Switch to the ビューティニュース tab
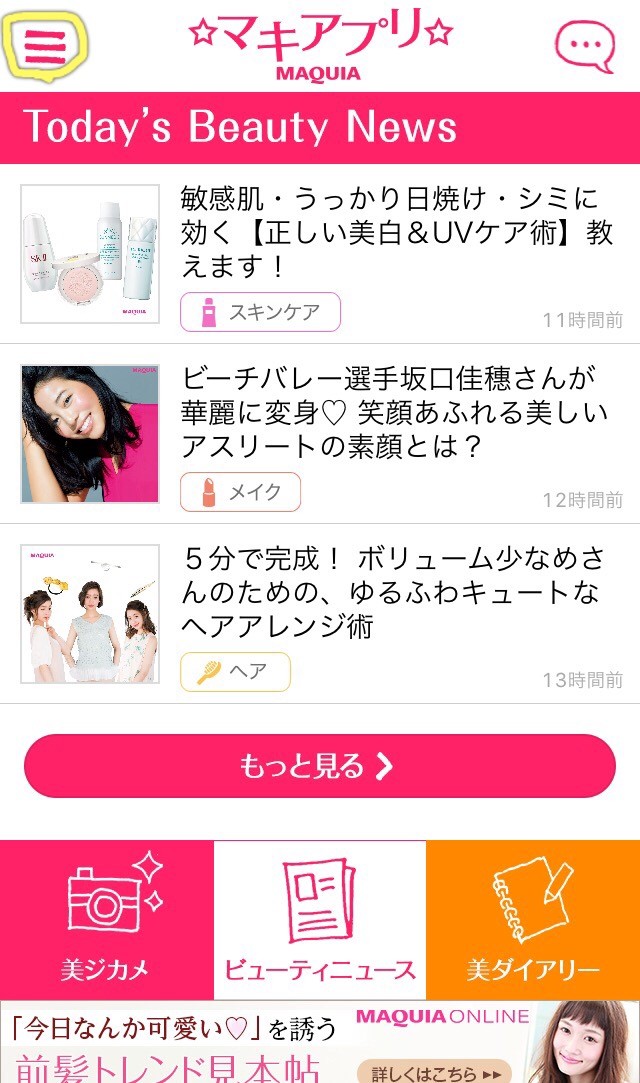This screenshot has height=1083, width=640. click(x=320, y=920)
